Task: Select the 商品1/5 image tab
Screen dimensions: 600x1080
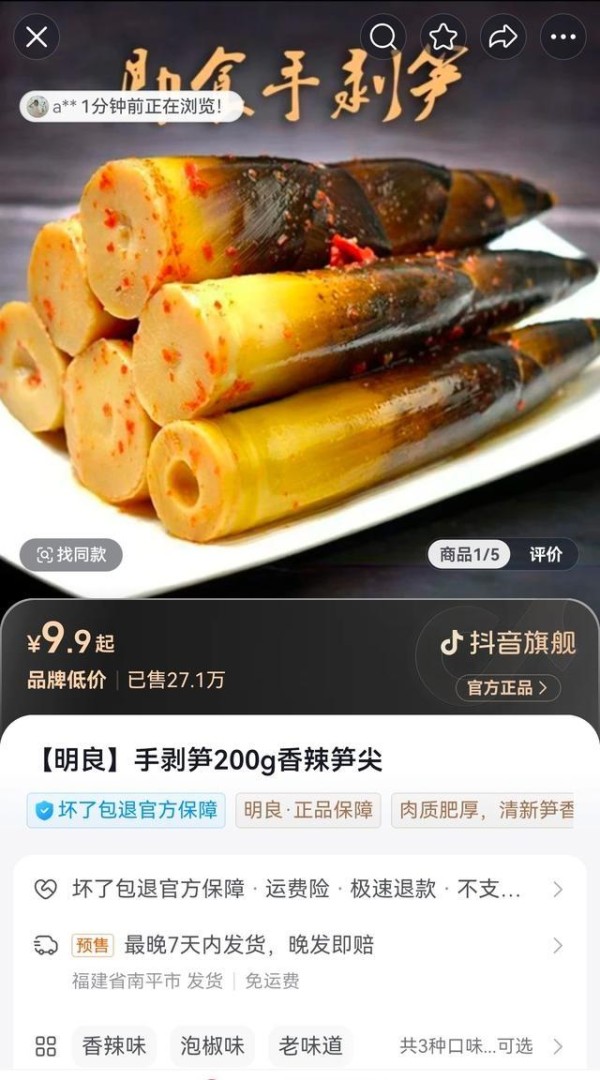Action: (x=469, y=554)
